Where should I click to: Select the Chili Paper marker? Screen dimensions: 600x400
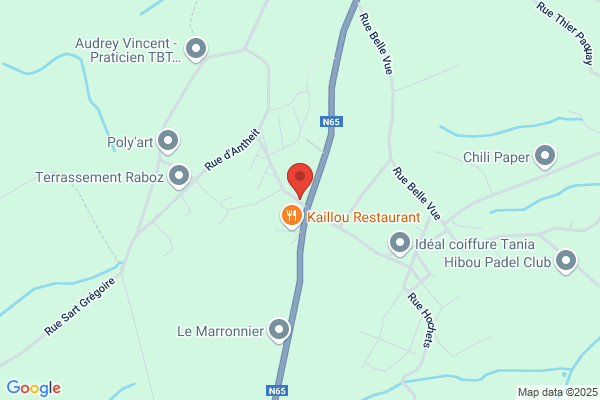[x=545, y=156]
